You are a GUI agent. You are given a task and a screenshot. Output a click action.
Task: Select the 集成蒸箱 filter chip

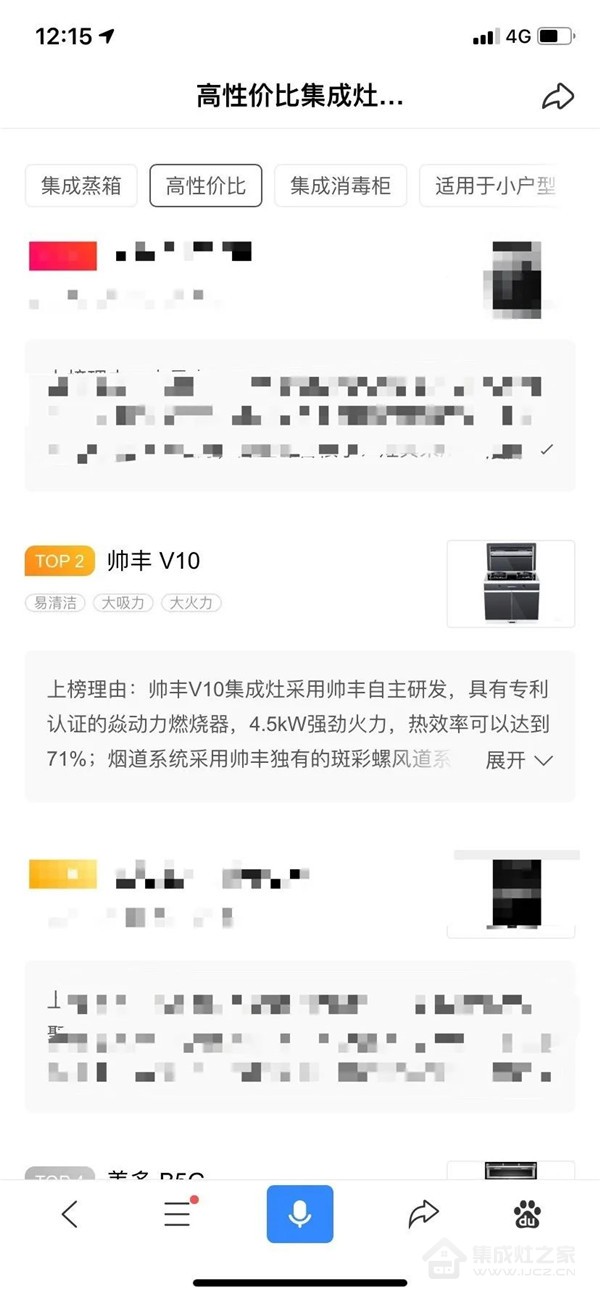click(81, 186)
